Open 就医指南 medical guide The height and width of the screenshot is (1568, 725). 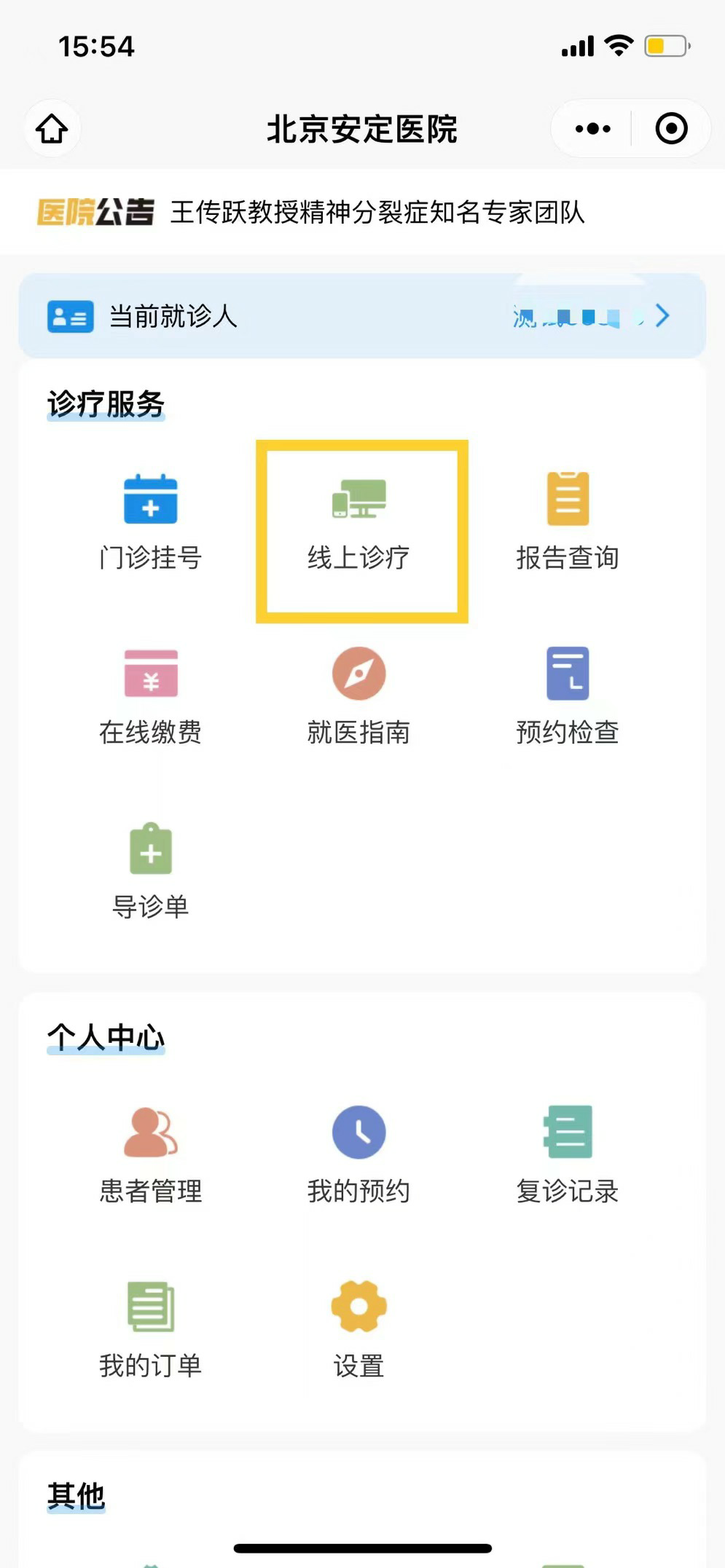[359, 697]
